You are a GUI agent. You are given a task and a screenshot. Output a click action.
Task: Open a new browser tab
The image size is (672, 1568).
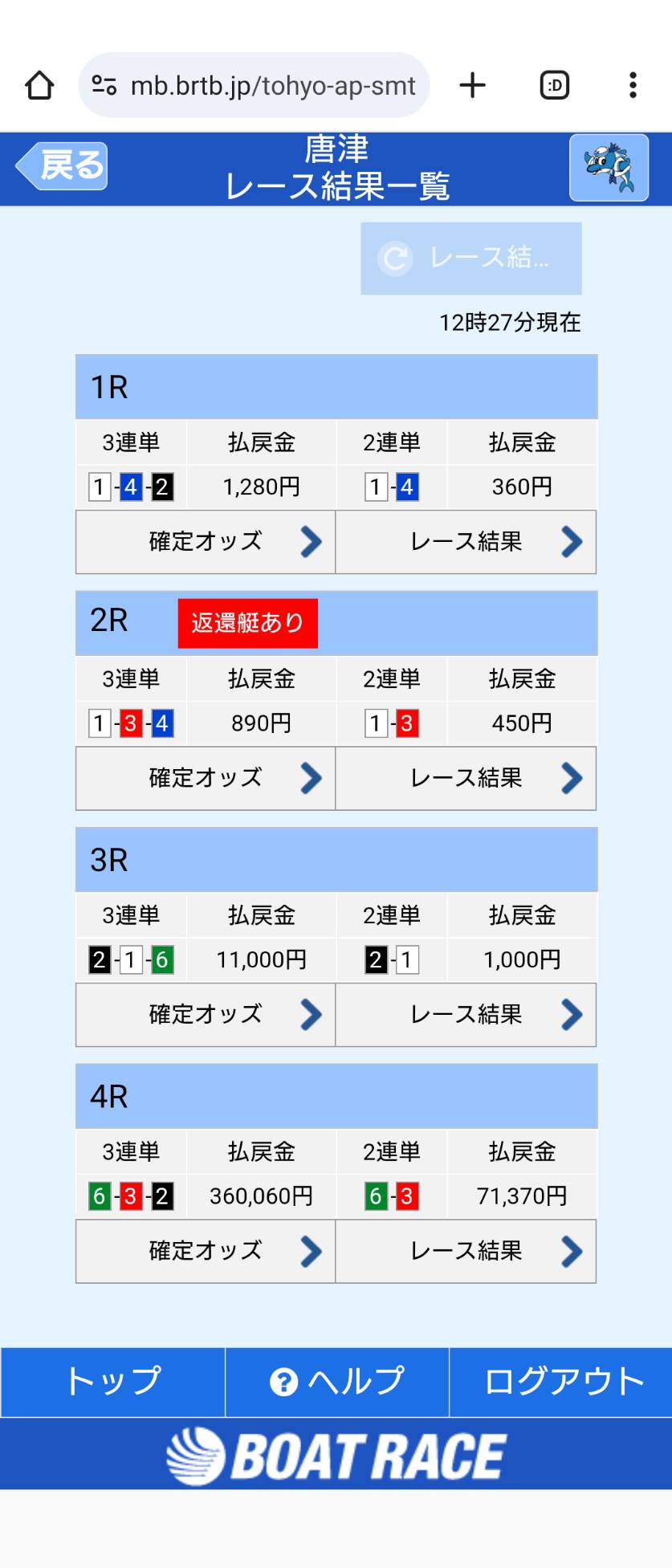click(x=473, y=85)
